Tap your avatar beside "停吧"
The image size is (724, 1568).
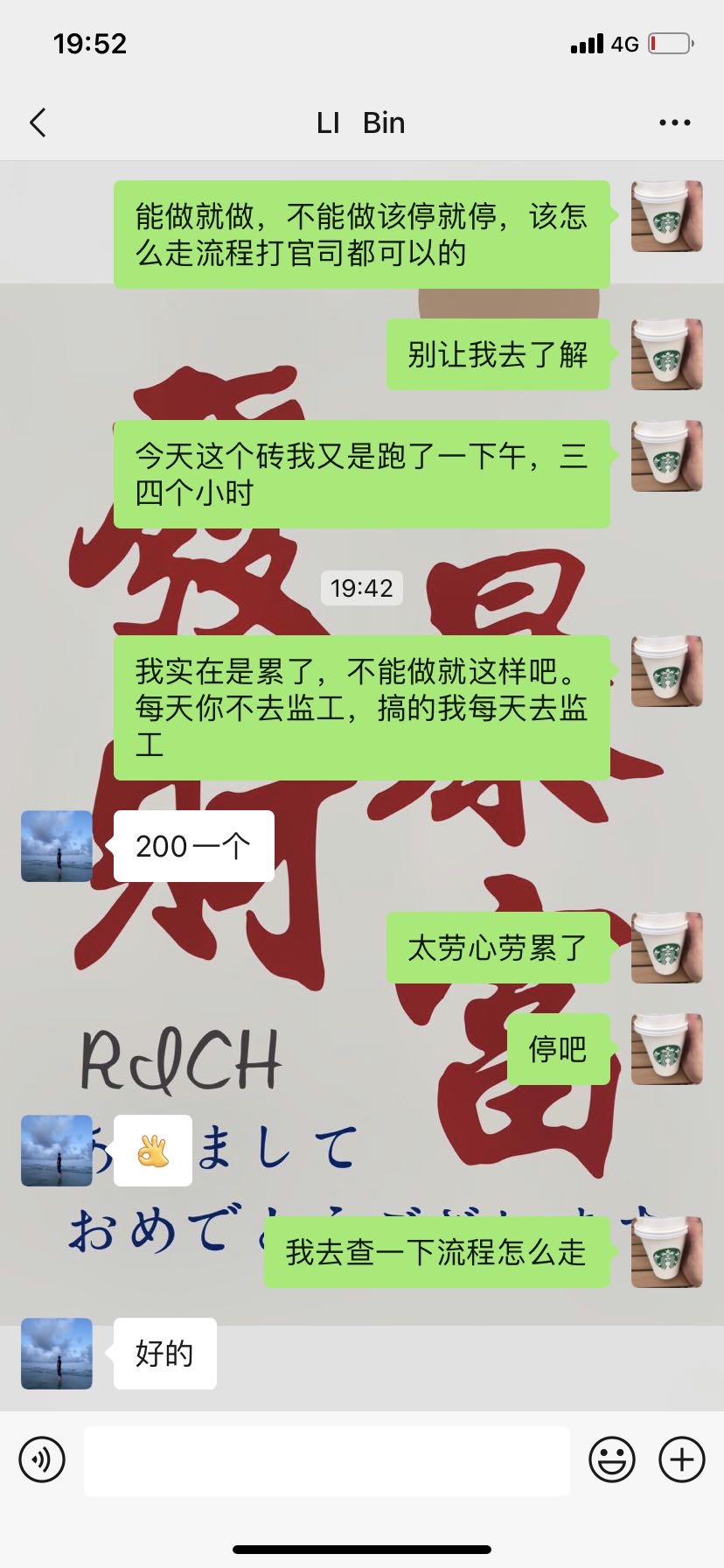[666, 1049]
